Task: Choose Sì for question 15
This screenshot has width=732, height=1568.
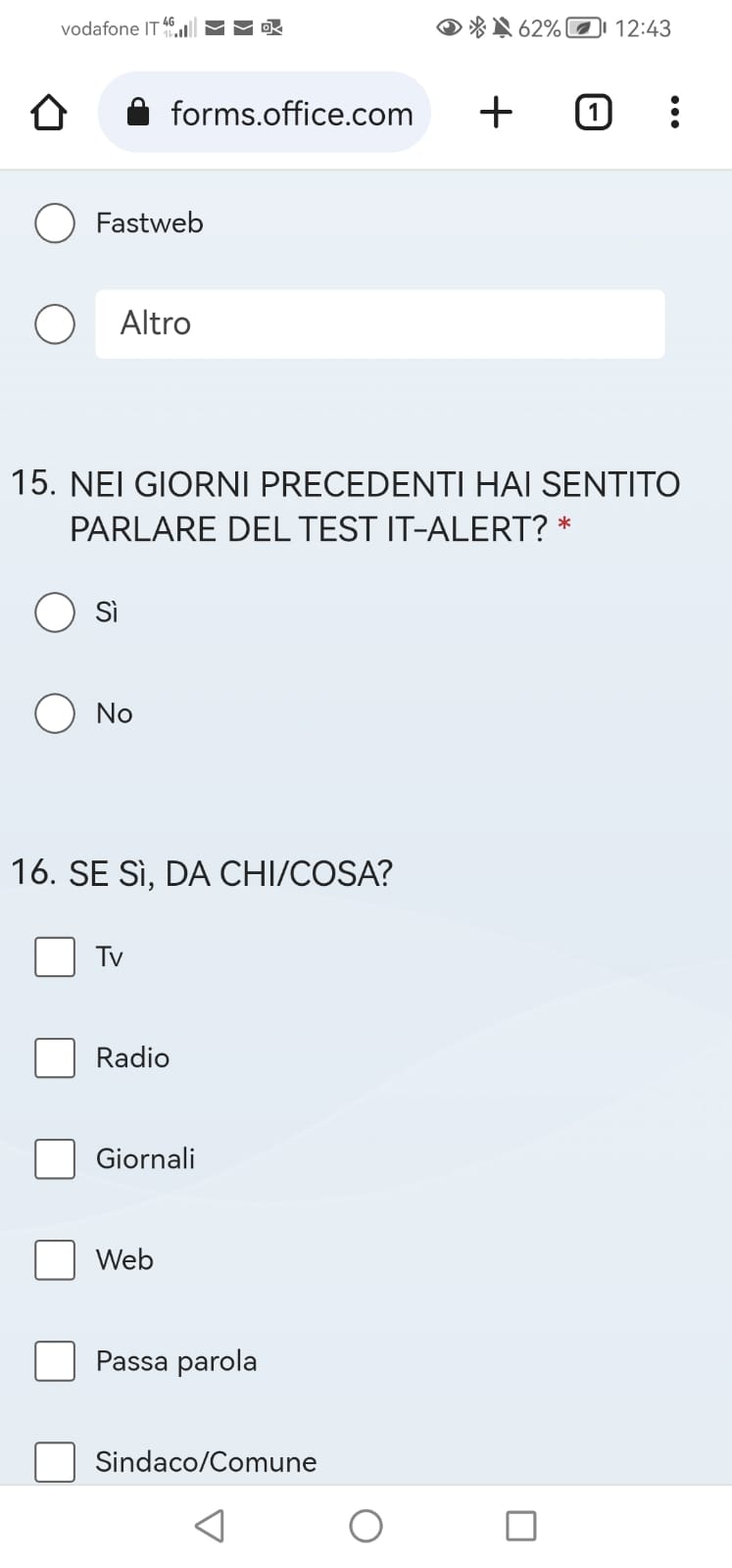Action: click(x=55, y=612)
